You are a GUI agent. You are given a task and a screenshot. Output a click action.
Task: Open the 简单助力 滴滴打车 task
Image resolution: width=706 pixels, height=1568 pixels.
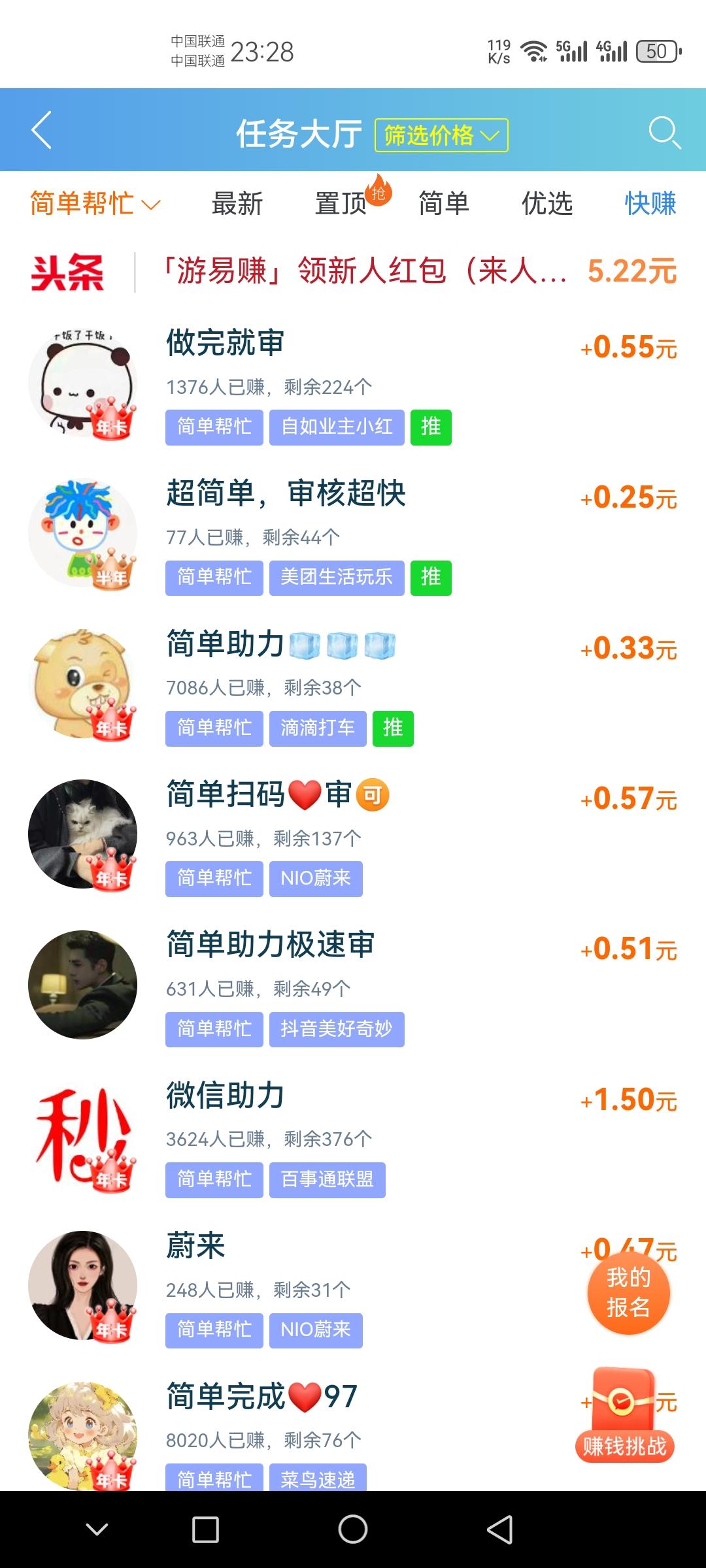353,686
